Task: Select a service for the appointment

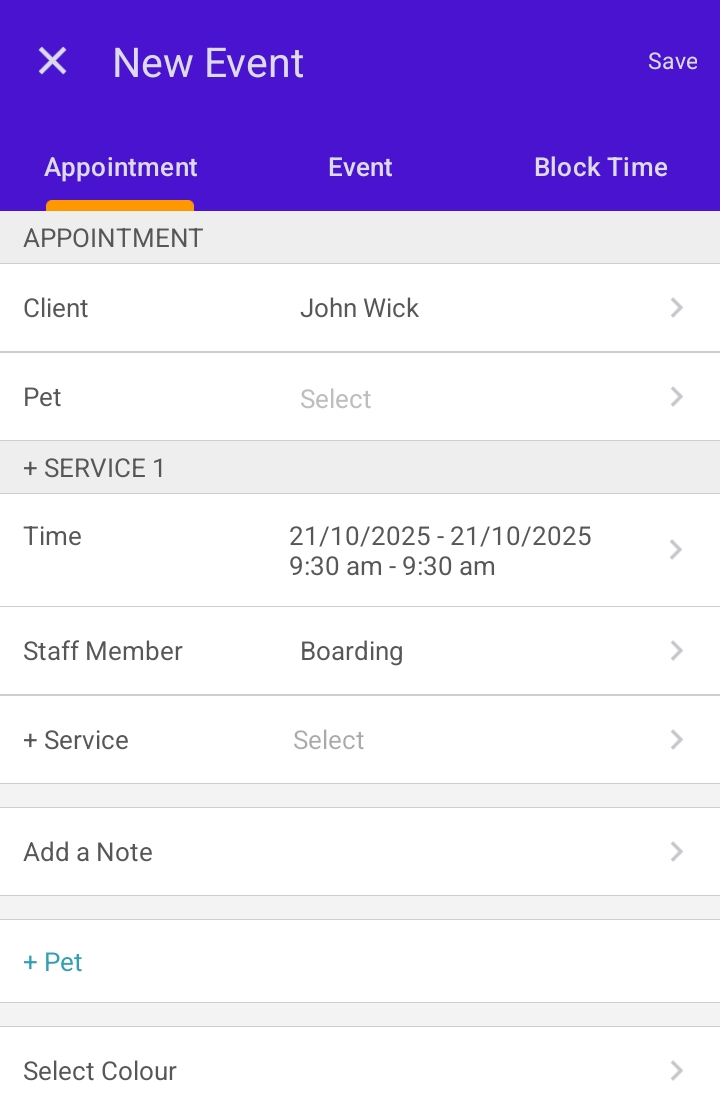Action: (360, 740)
